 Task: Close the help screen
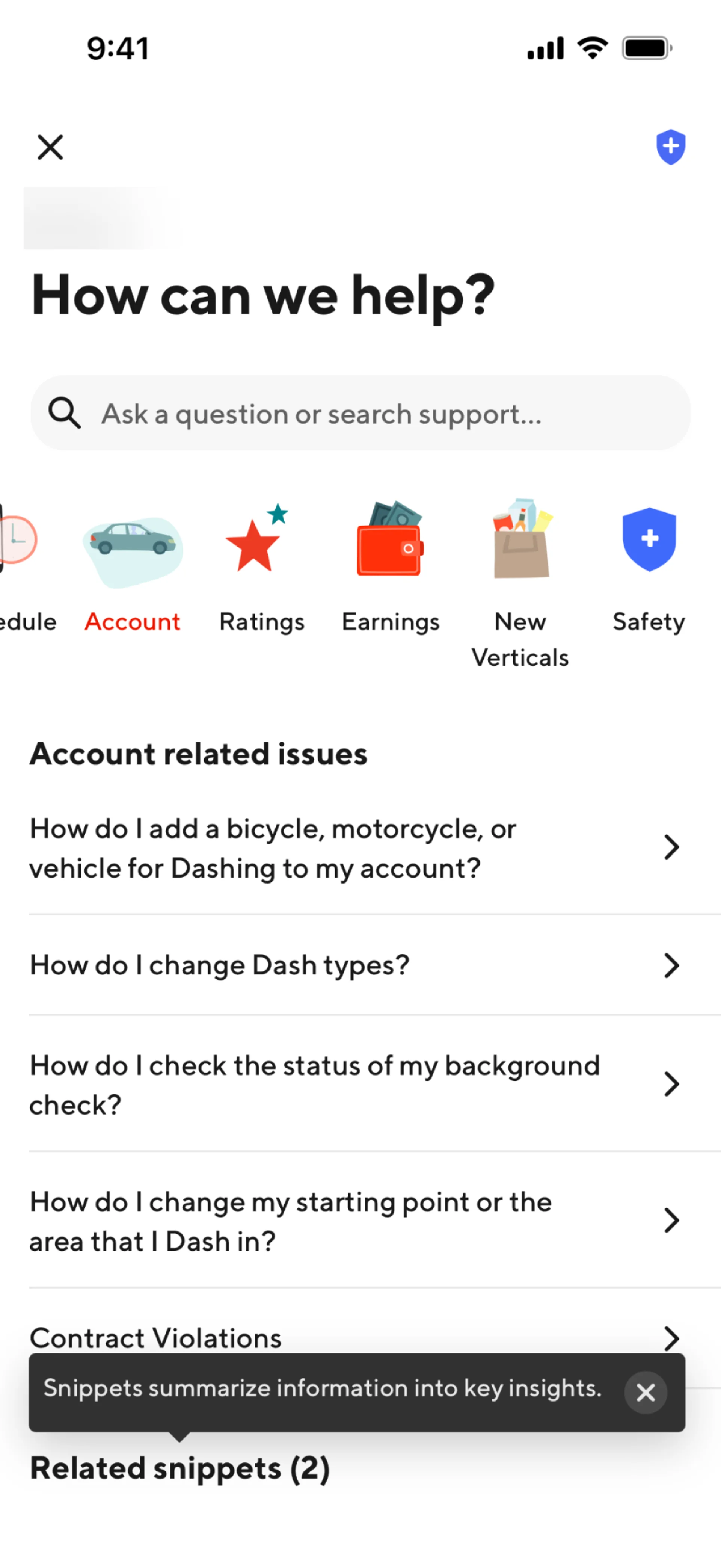tap(50, 147)
